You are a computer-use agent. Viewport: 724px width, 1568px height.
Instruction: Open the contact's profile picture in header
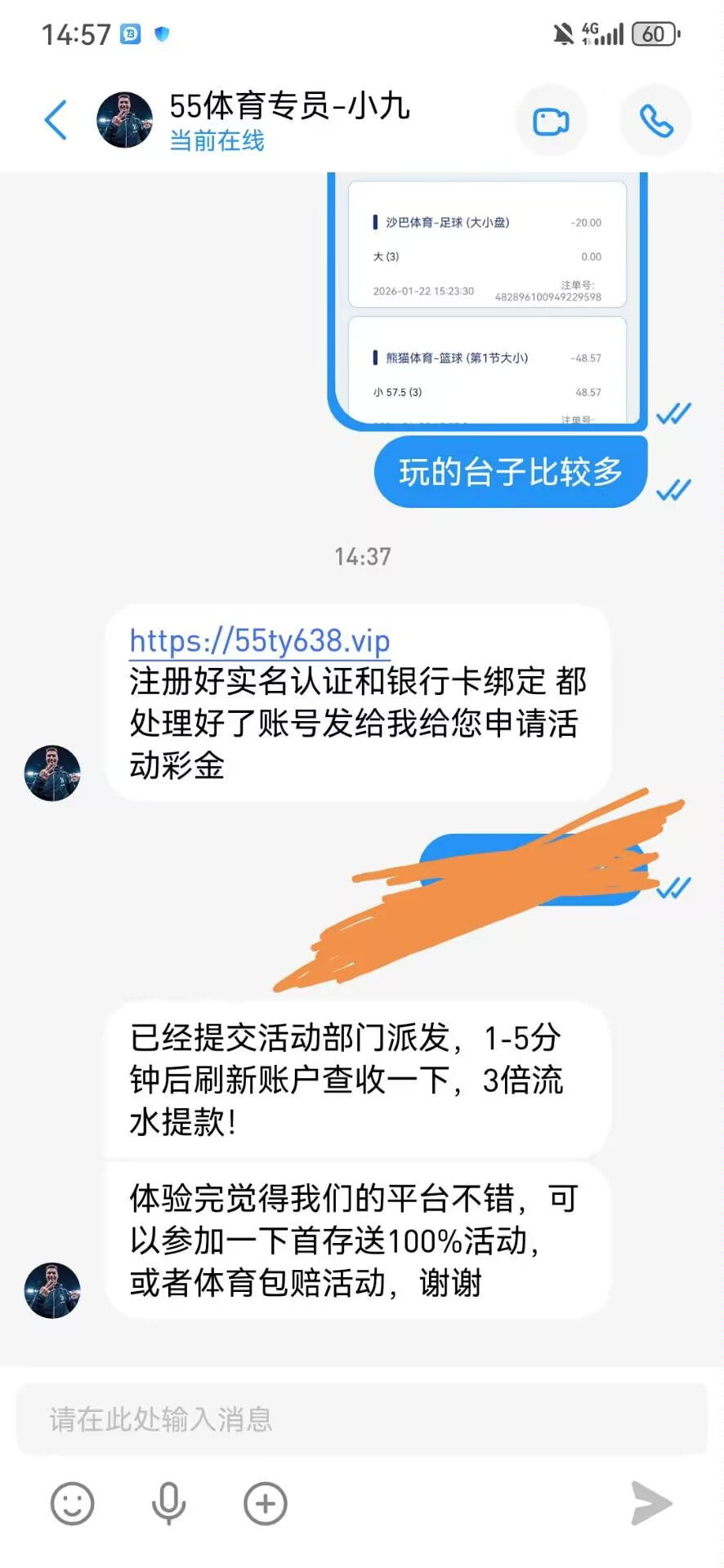(124, 120)
